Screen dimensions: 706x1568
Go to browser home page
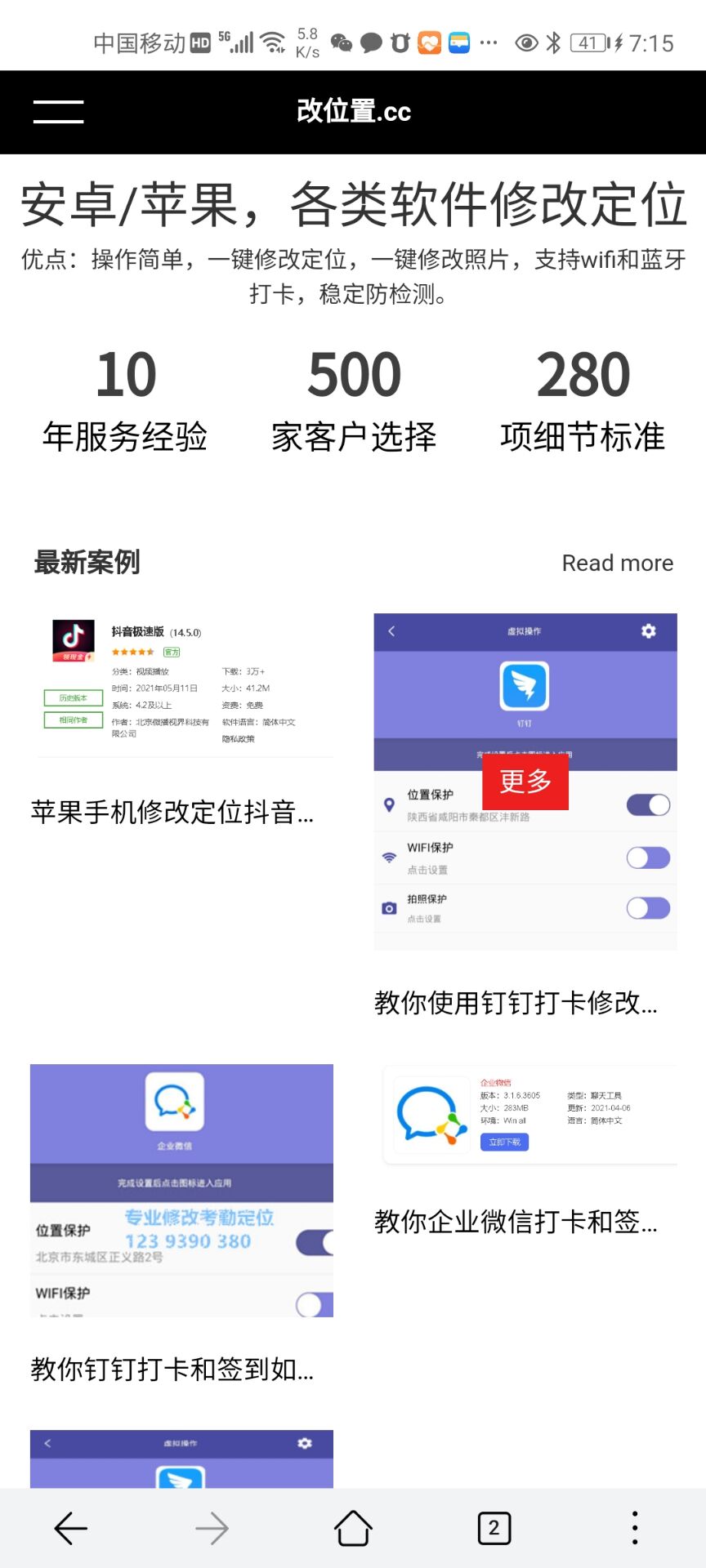click(353, 1528)
